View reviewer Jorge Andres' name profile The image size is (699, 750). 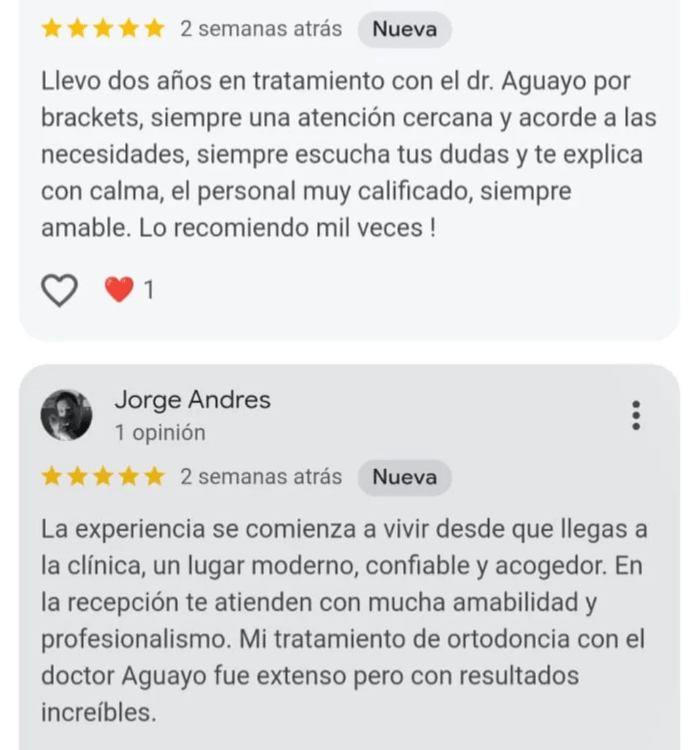pos(192,401)
